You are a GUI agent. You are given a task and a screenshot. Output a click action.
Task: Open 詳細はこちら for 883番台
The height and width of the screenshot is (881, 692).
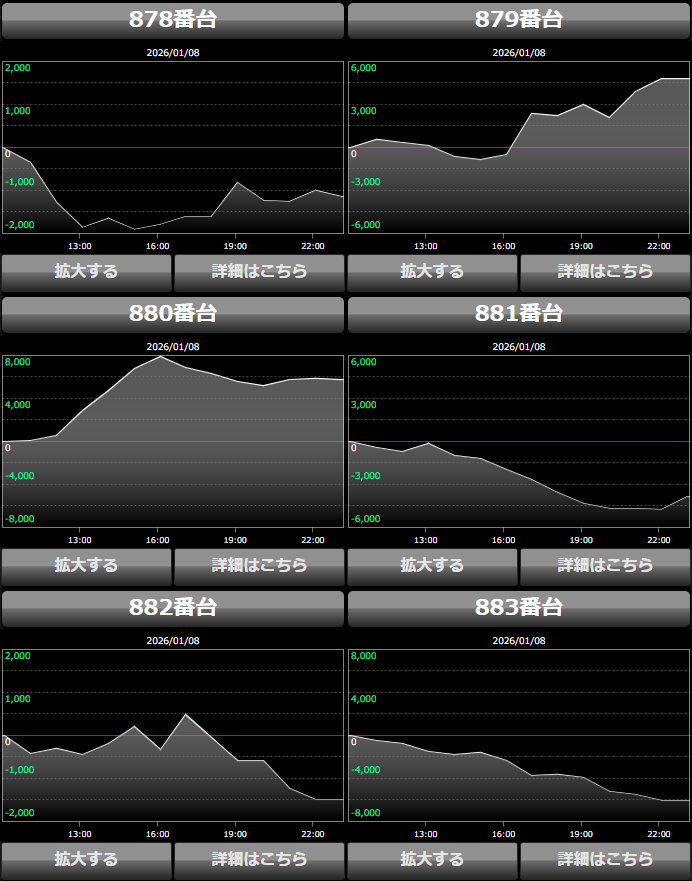tap(605, 860)
